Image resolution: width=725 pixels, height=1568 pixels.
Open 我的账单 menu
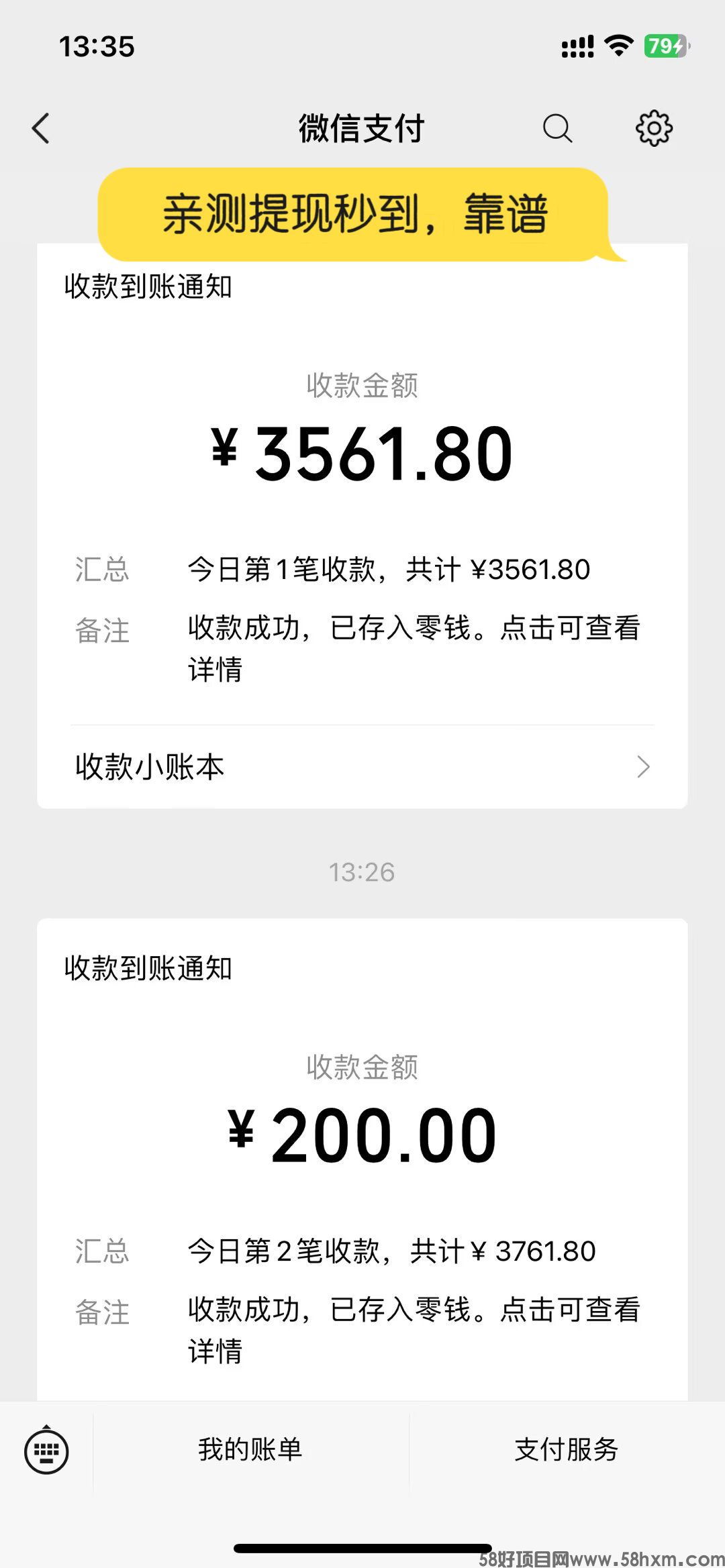click(x=250, y=1450)
